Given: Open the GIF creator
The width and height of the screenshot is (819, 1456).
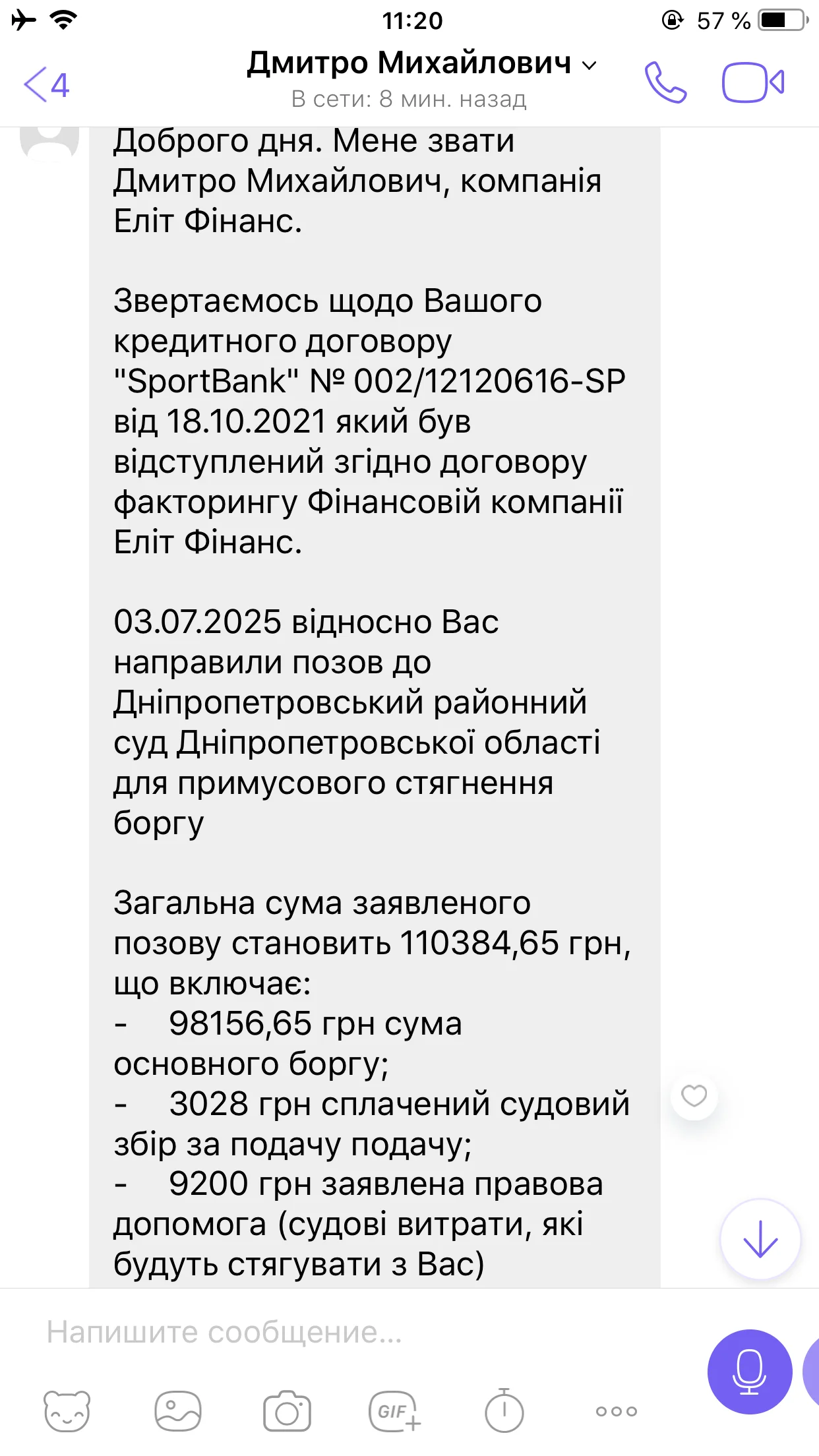Looking at the screenshot, I should (394, 1411).
